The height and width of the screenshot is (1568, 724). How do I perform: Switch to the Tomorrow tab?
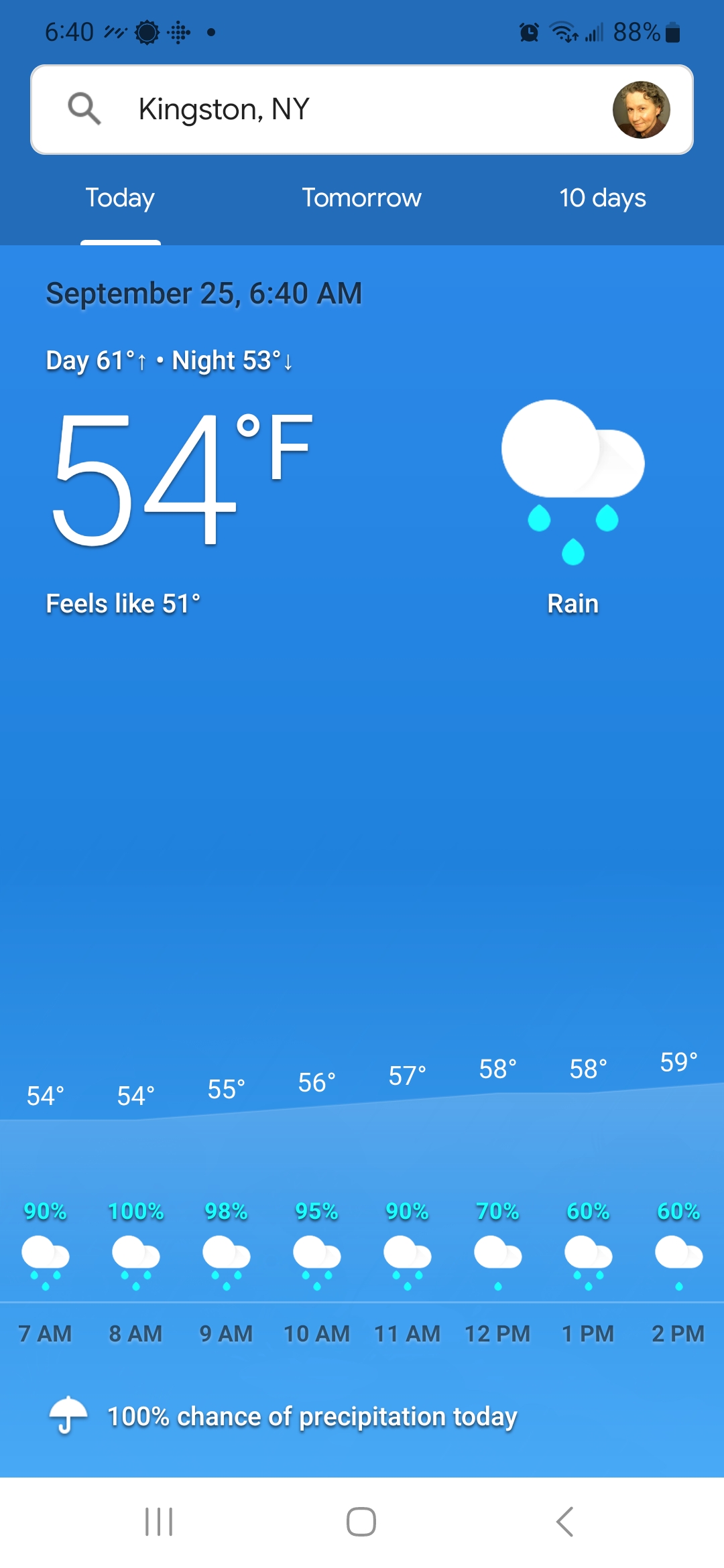point(361,198)
